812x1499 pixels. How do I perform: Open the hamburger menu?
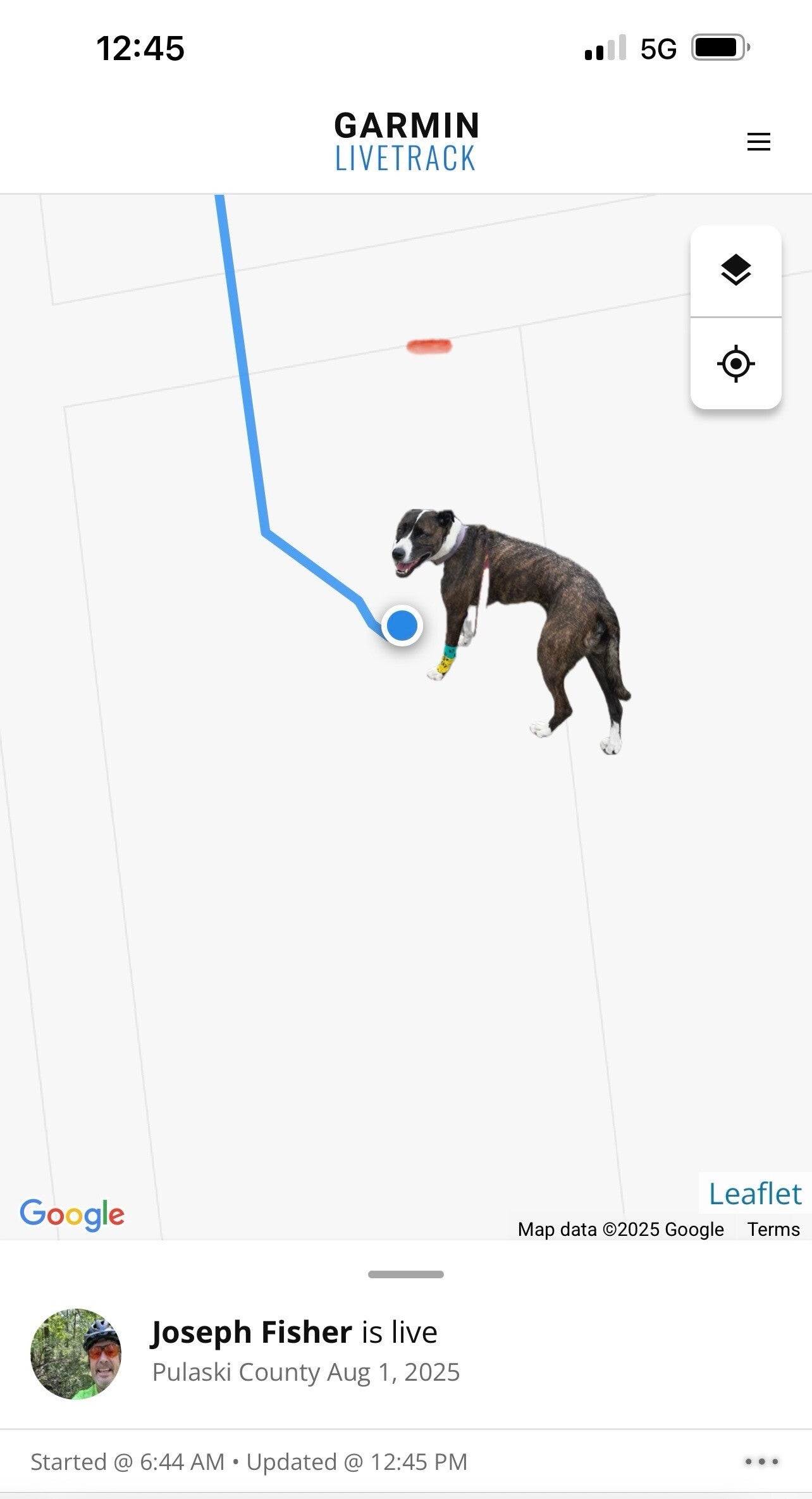758,141
